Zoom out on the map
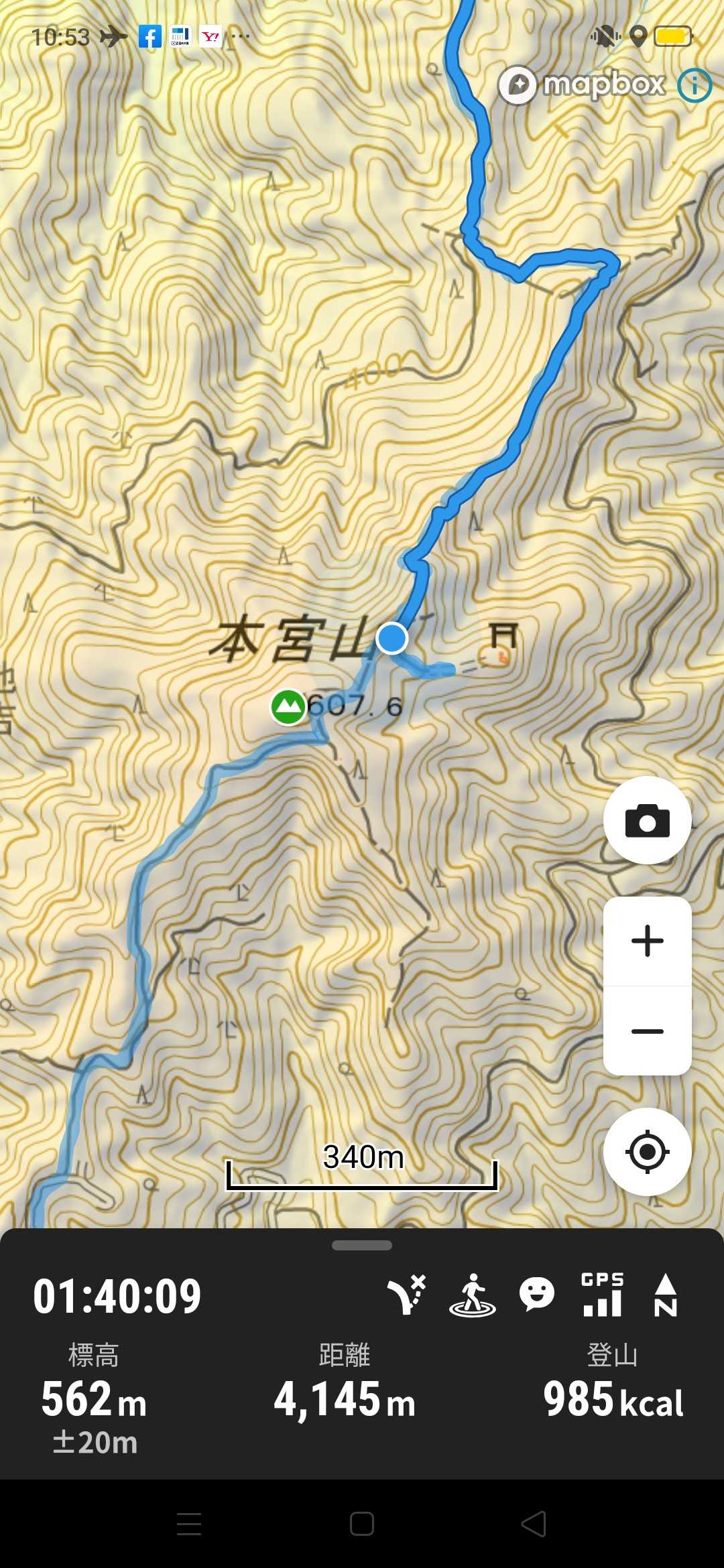Screen dimensions: 724x1568 pos(647,1031)
